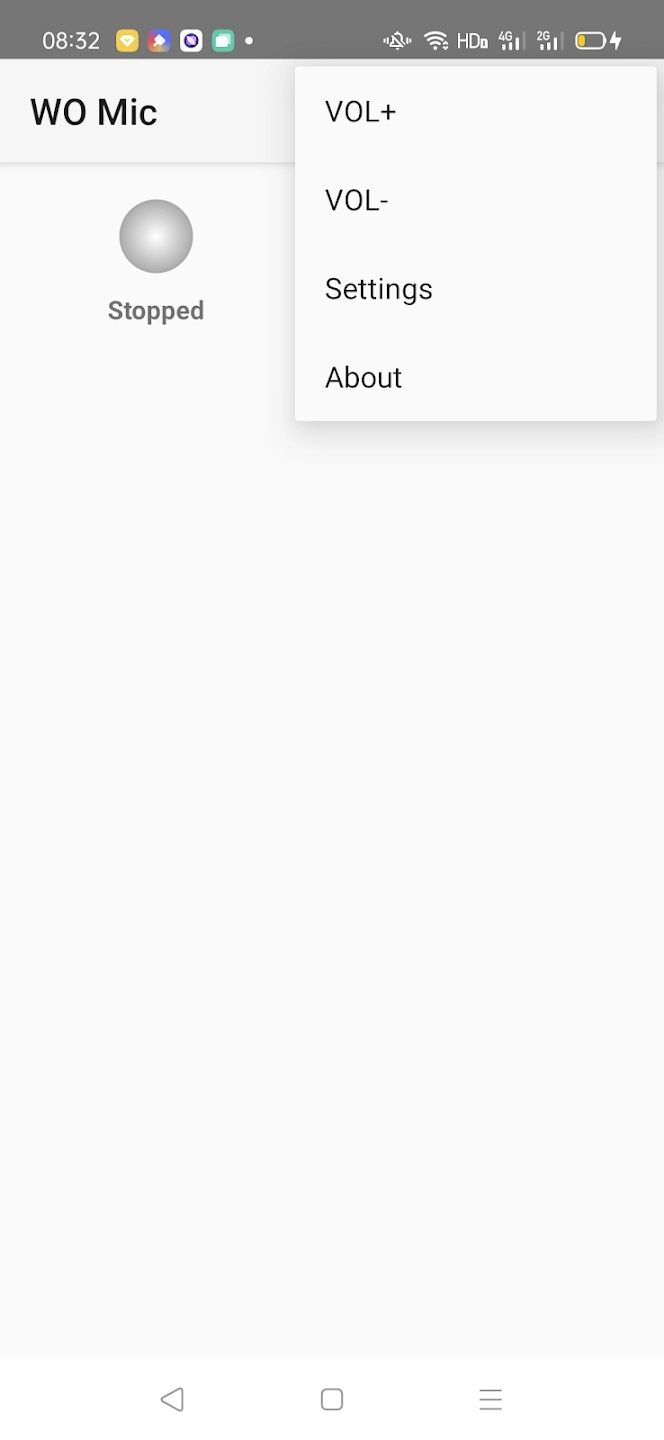Select VOL+ to raise the mic volume
Image resolution: width=664 pixels, height=1440 pixels.
click(475, 112)
